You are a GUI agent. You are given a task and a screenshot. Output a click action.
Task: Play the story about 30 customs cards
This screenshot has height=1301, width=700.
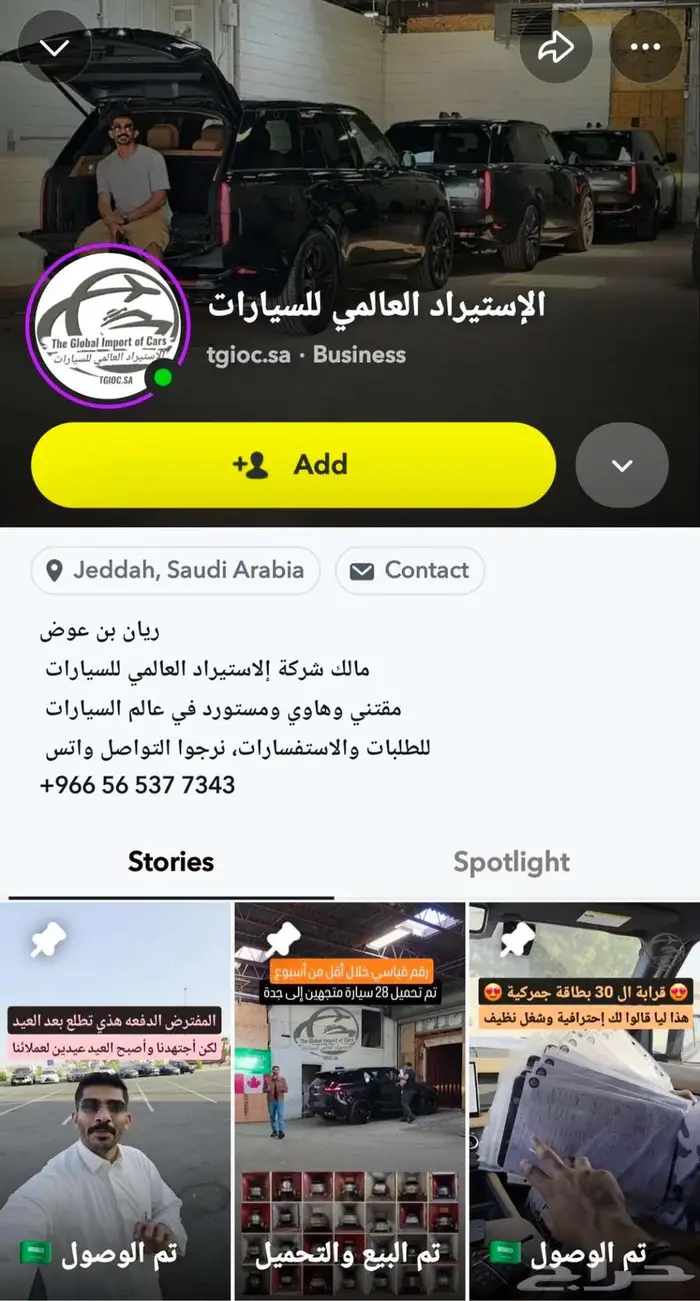point(585,1100)
